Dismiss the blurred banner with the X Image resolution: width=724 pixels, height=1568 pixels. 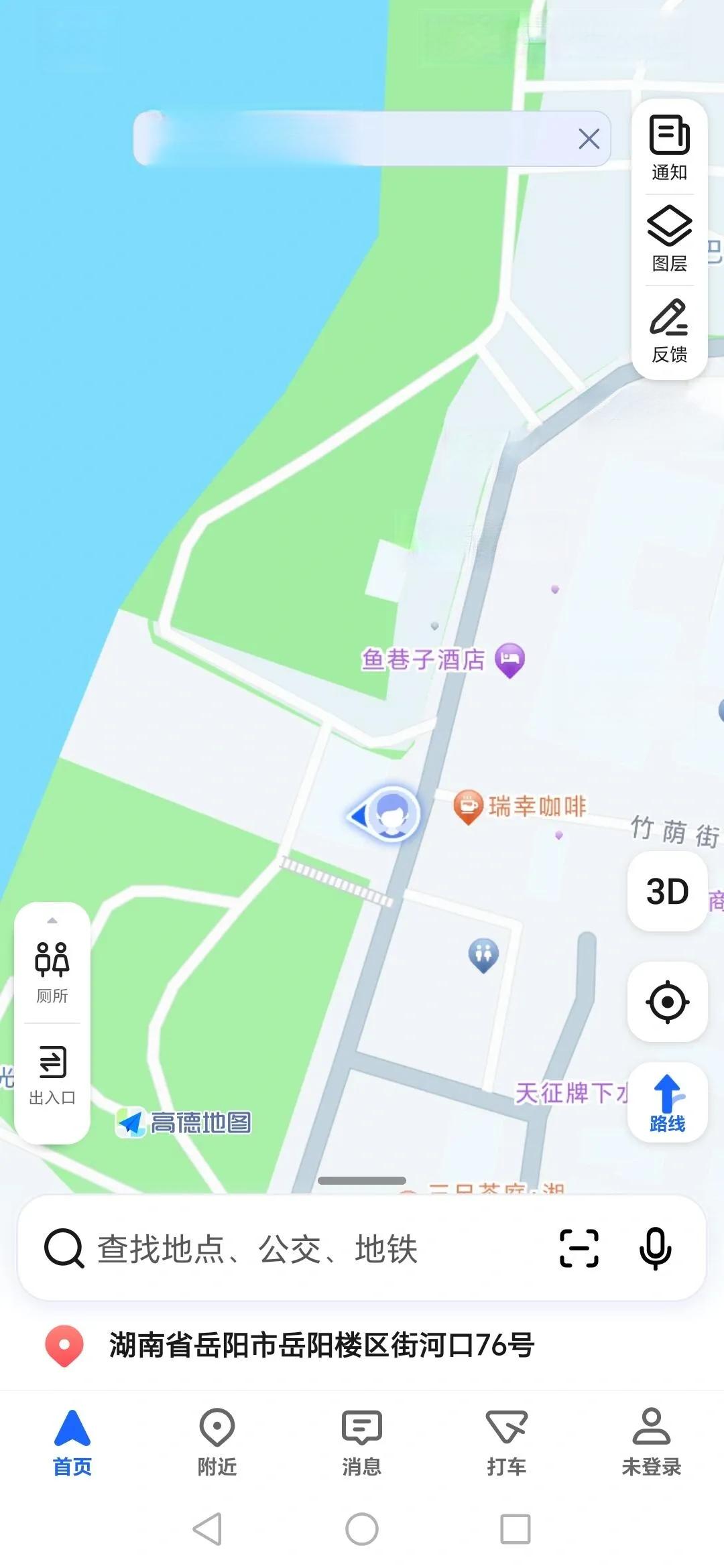(589, 139)
